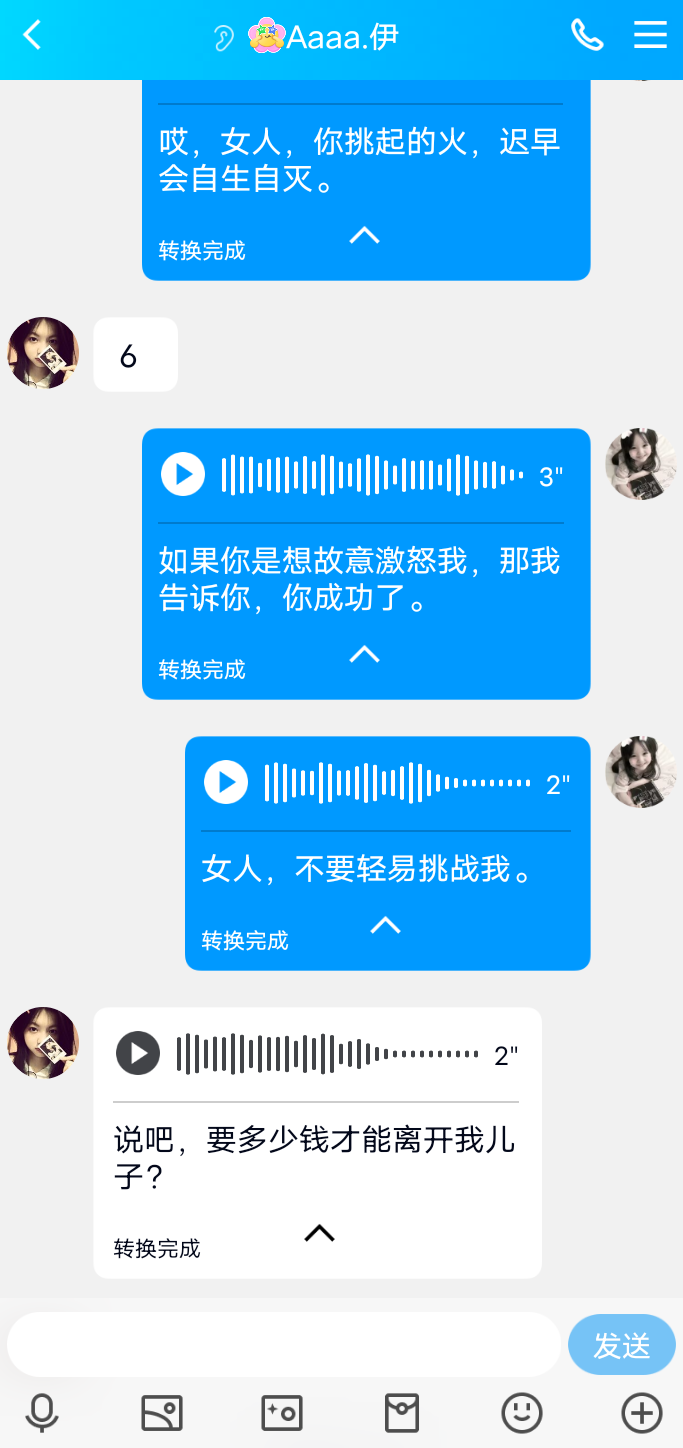Open the chat settings menu

pyautogui.click(x=650, y=36)
